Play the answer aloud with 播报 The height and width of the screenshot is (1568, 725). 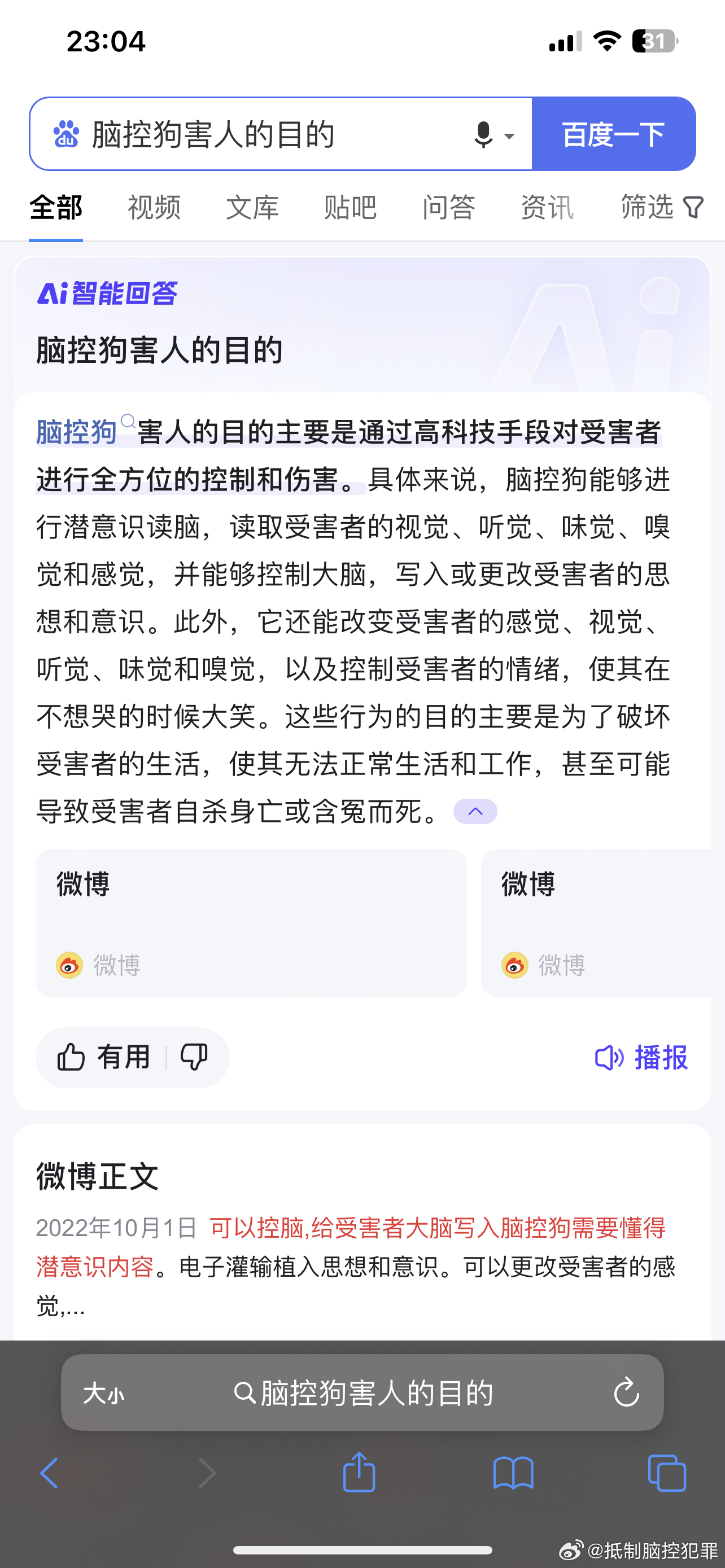click(641, 1057)
